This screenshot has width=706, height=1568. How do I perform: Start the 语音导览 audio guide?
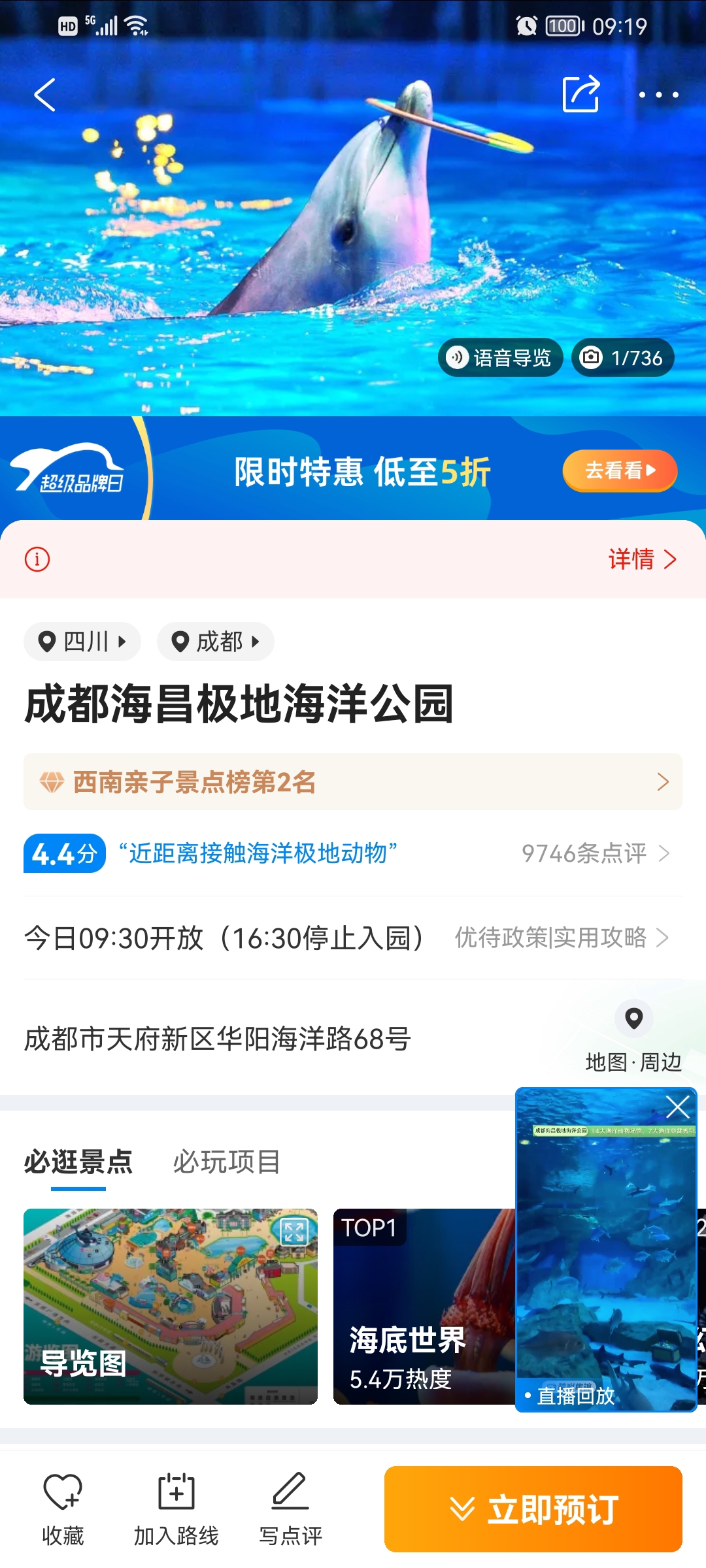point(500,358)
